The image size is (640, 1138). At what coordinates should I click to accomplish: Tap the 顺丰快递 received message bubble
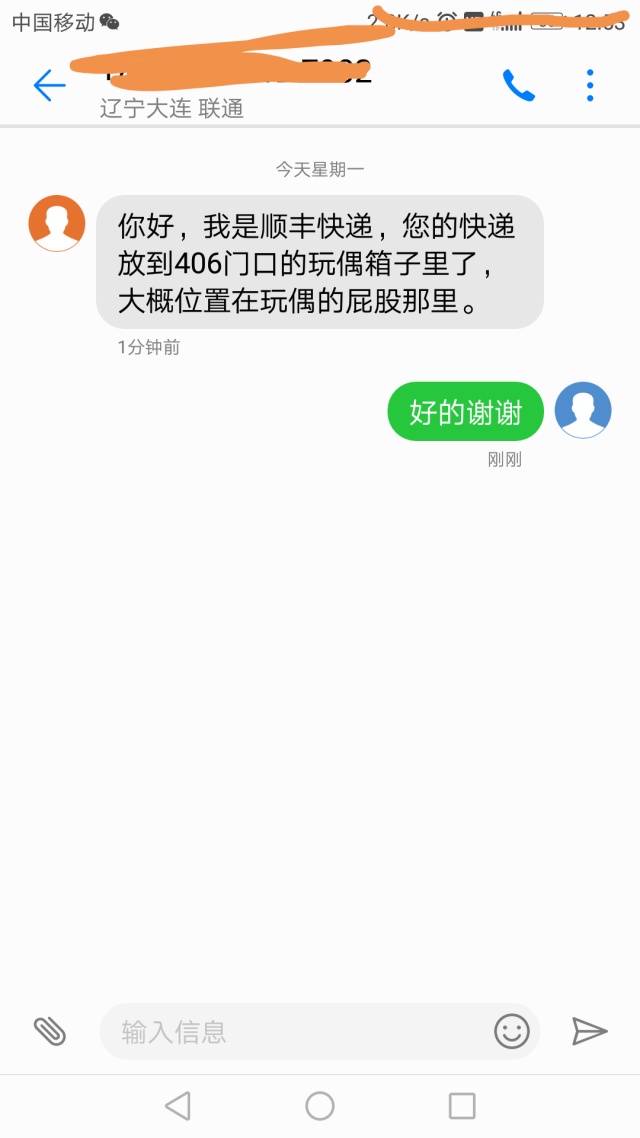(319, 261)
